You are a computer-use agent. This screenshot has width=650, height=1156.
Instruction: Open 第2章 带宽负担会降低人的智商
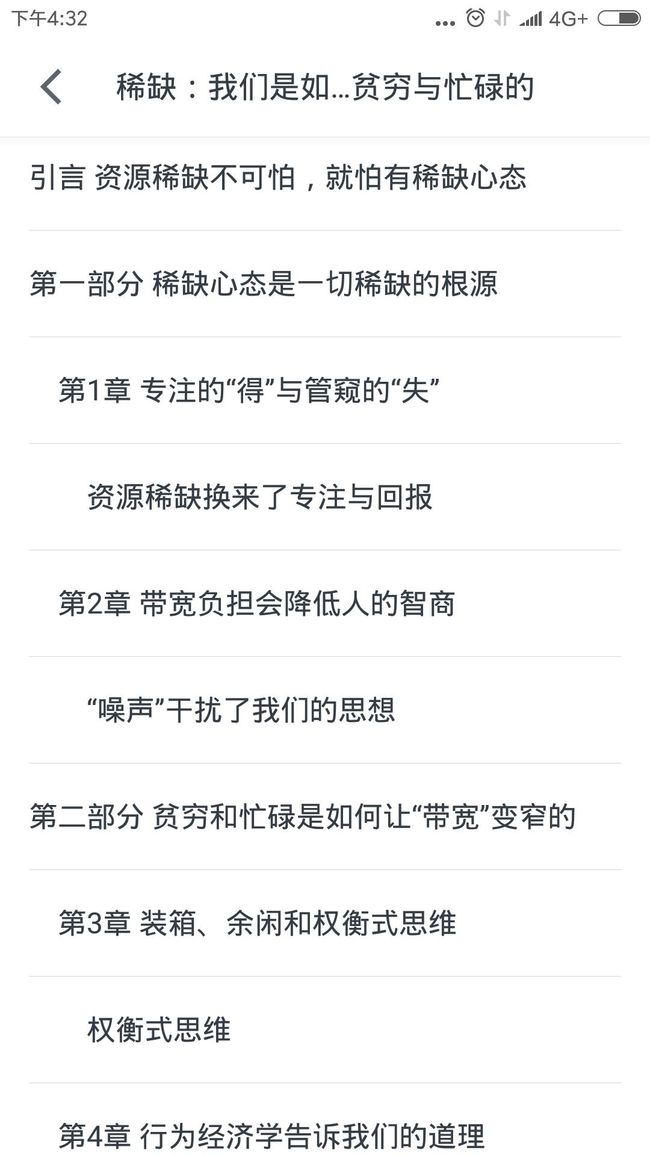coord(325,604)
